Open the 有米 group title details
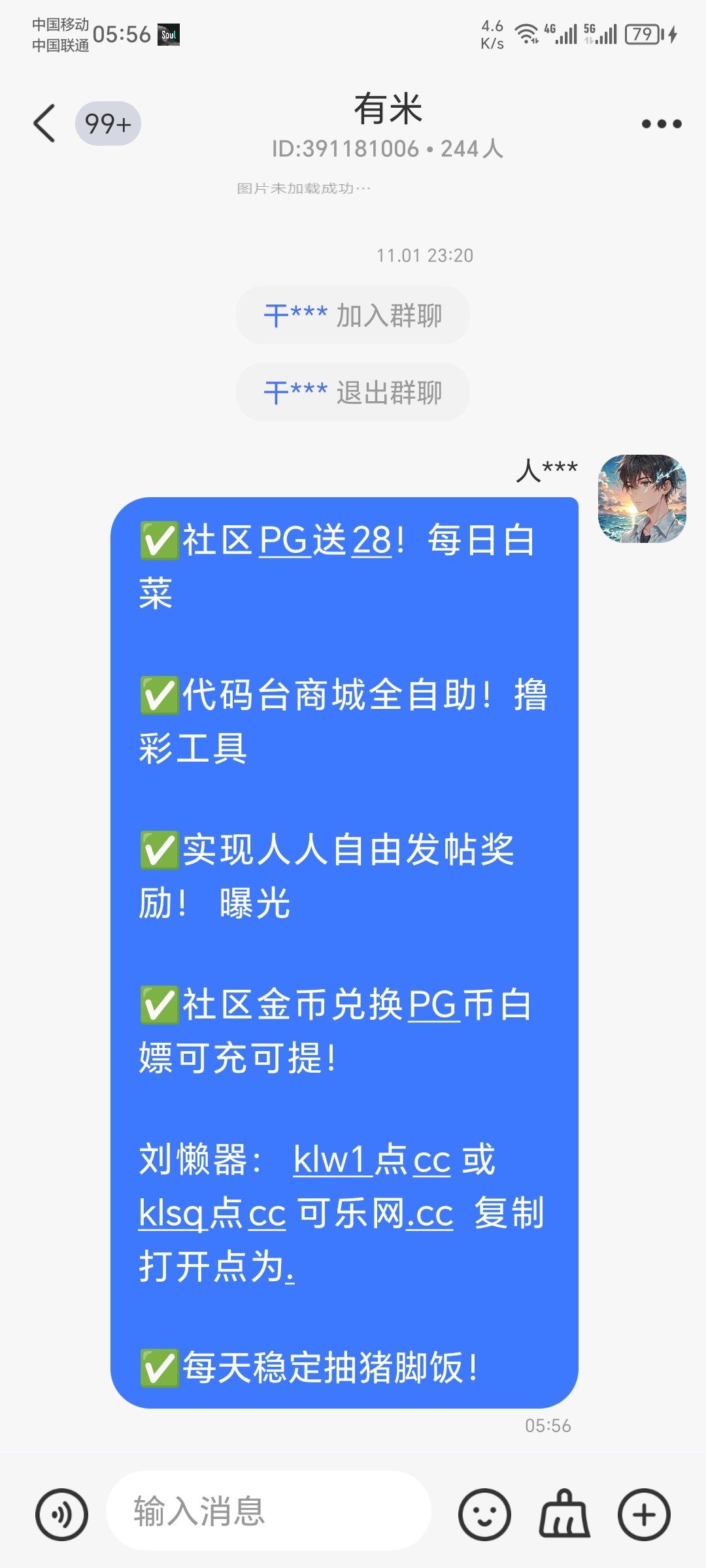Viewport: 706px width, 1568px height. click(388, 109)
